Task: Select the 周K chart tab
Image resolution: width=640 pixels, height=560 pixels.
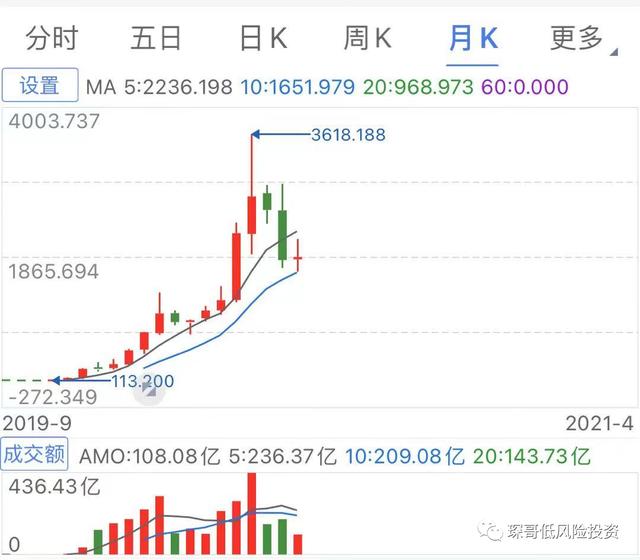Action: pos(368,38)
